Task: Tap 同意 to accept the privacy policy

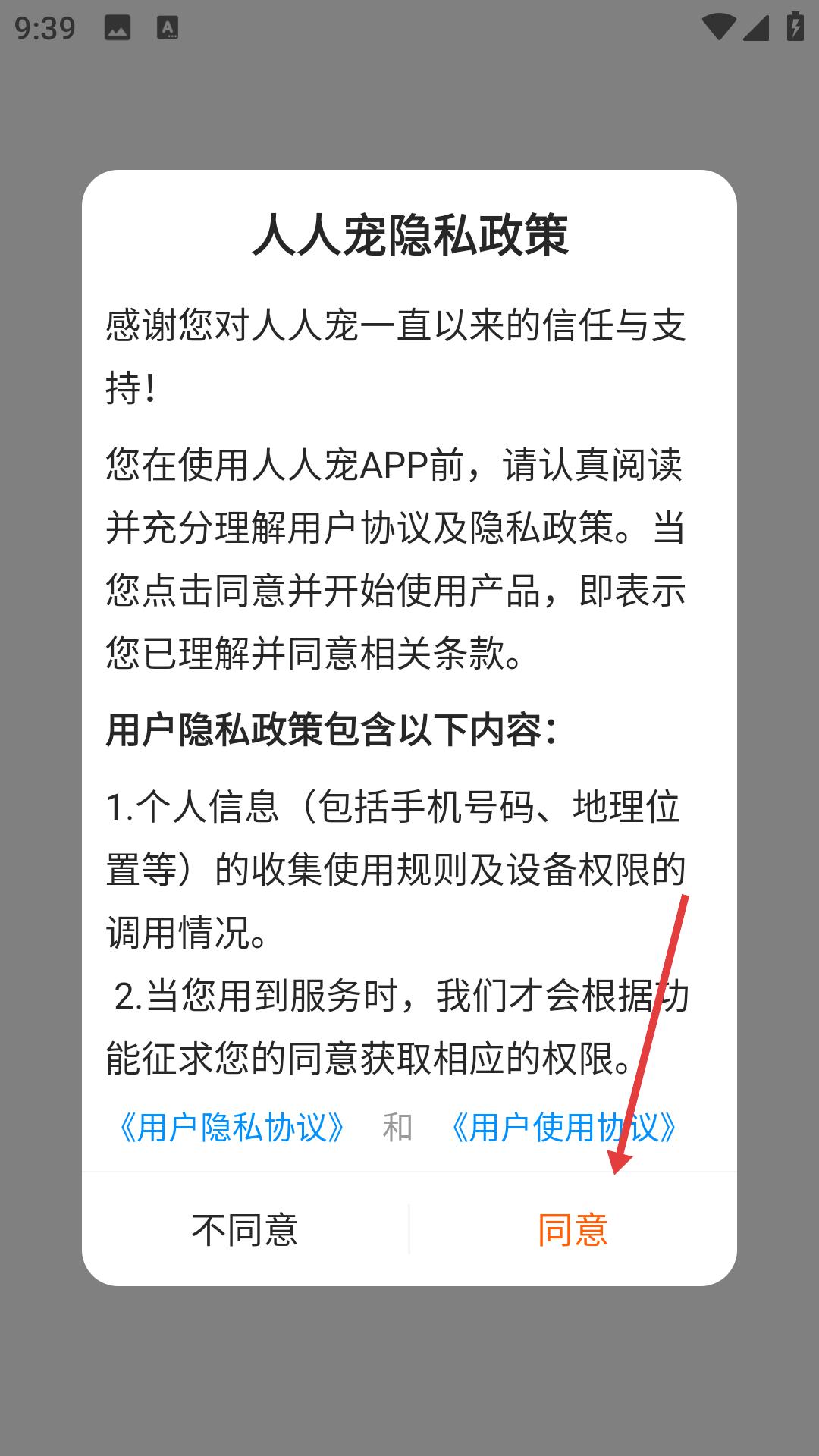Action: coord(573,1229)
